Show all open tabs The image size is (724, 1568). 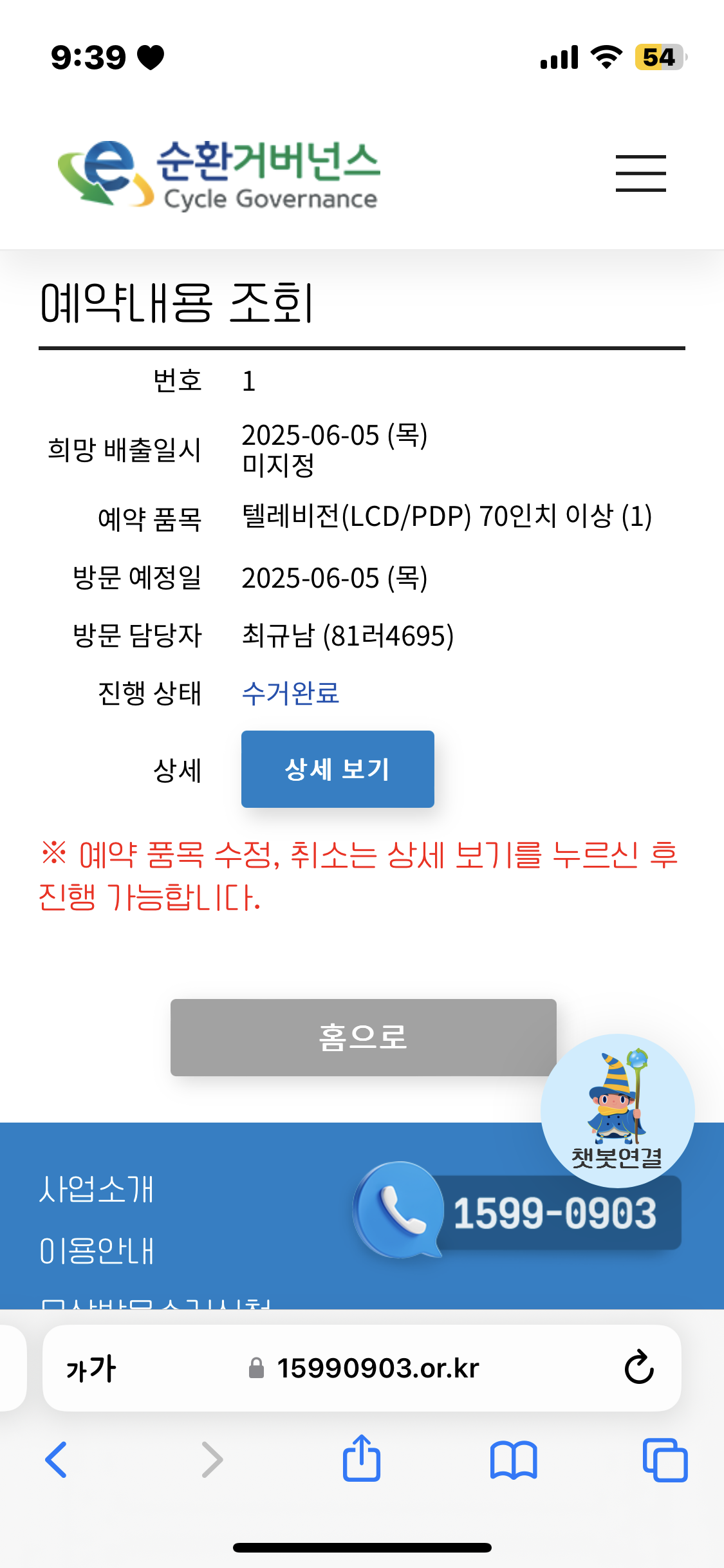[x=665, y=1460]
